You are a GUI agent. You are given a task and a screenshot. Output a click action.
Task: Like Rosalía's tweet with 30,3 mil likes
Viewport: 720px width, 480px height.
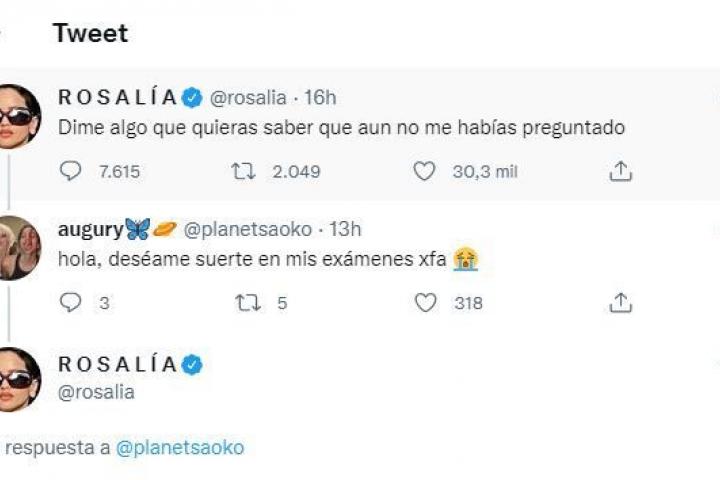(x=425, y=171)
